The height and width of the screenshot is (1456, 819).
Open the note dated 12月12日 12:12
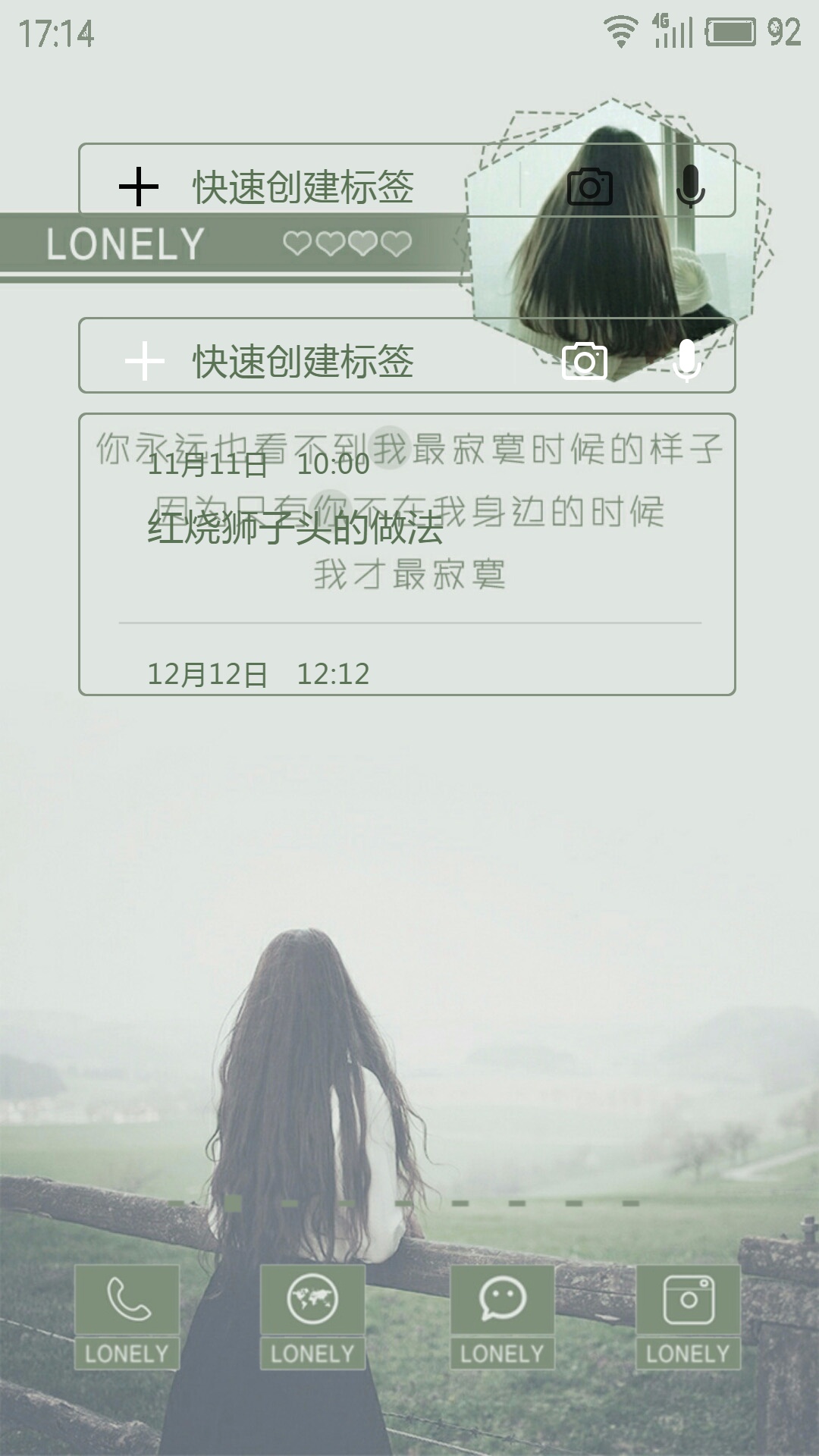click(258, 673)
